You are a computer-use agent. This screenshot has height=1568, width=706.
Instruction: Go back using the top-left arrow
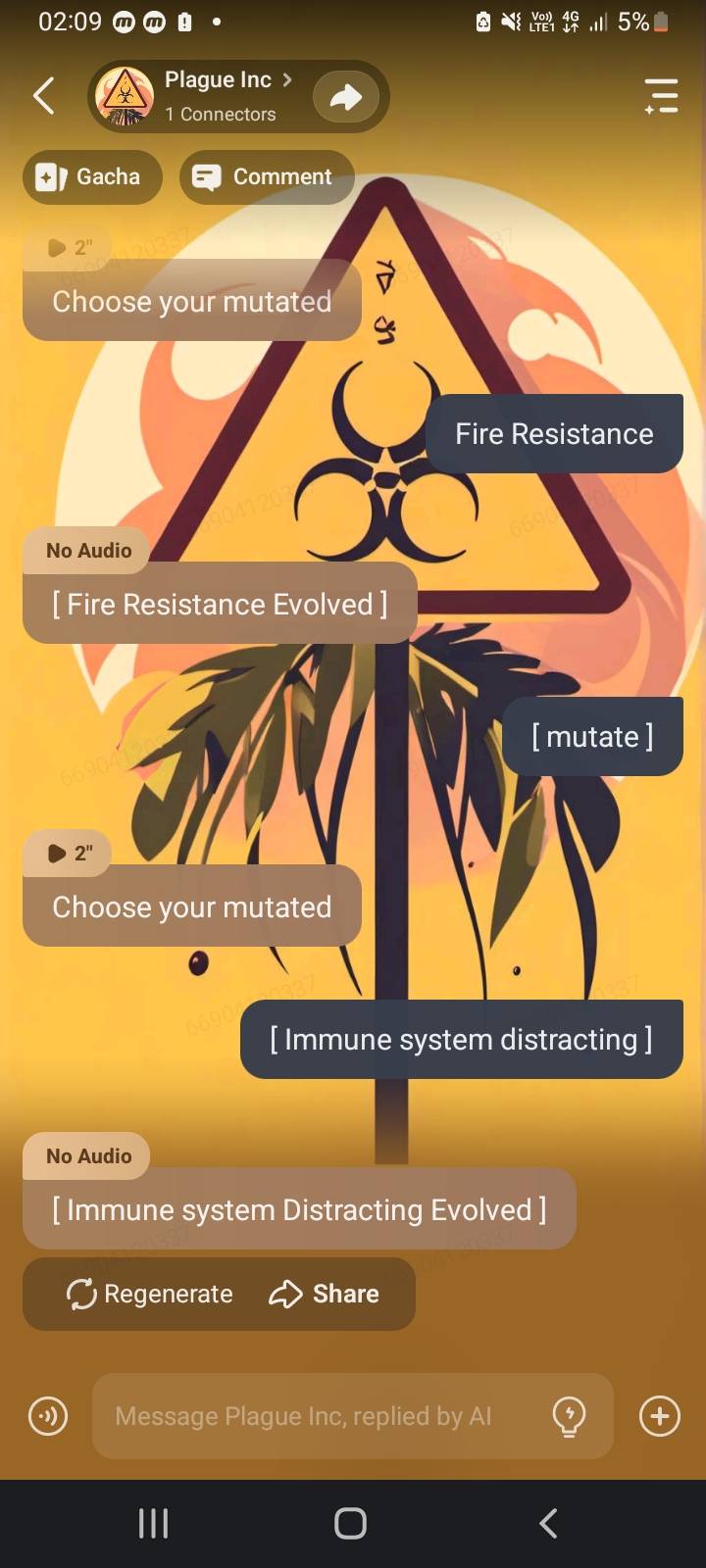click(x=44, y=96)
